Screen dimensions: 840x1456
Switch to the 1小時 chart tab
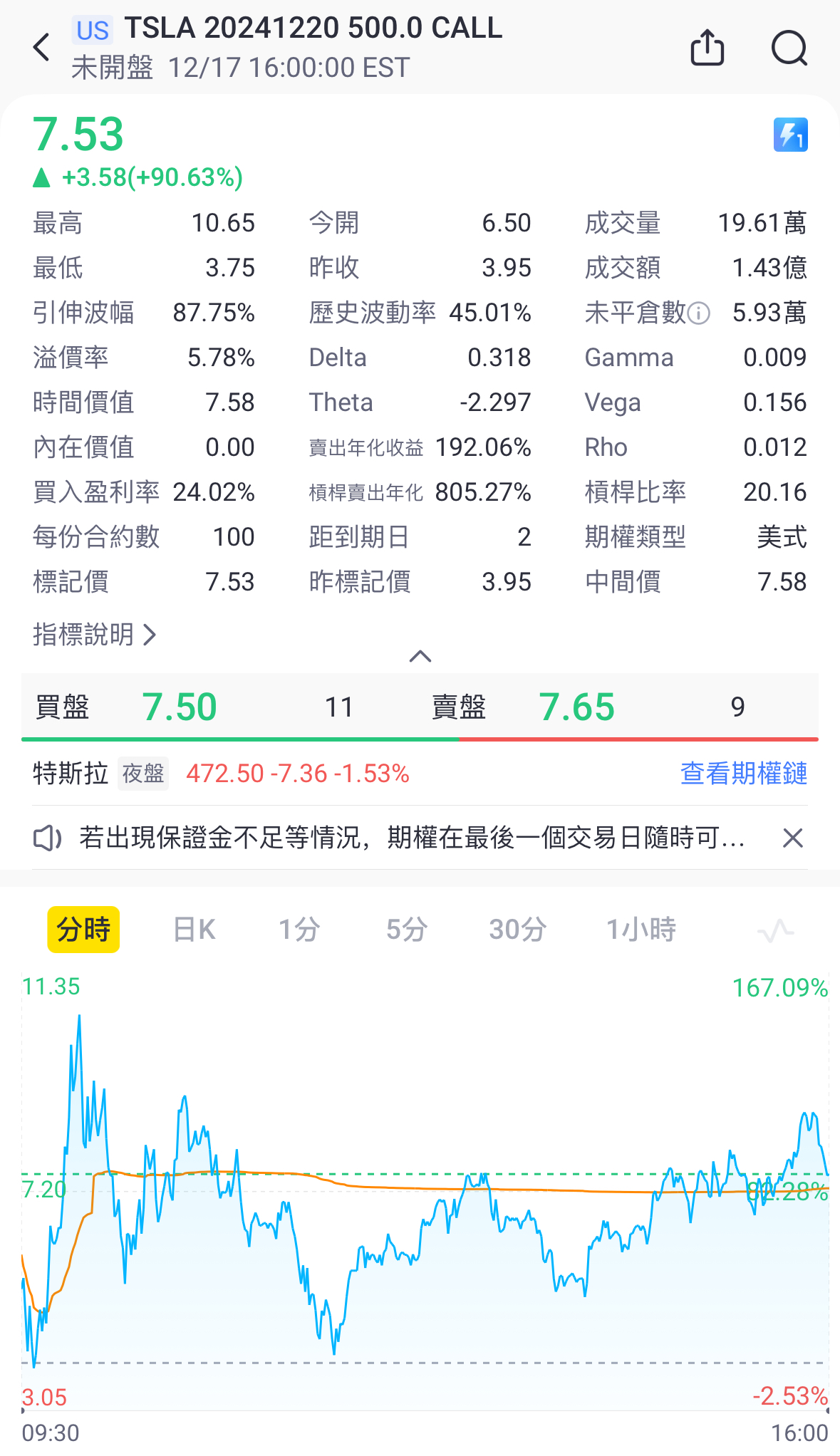[x=641, y=930]
